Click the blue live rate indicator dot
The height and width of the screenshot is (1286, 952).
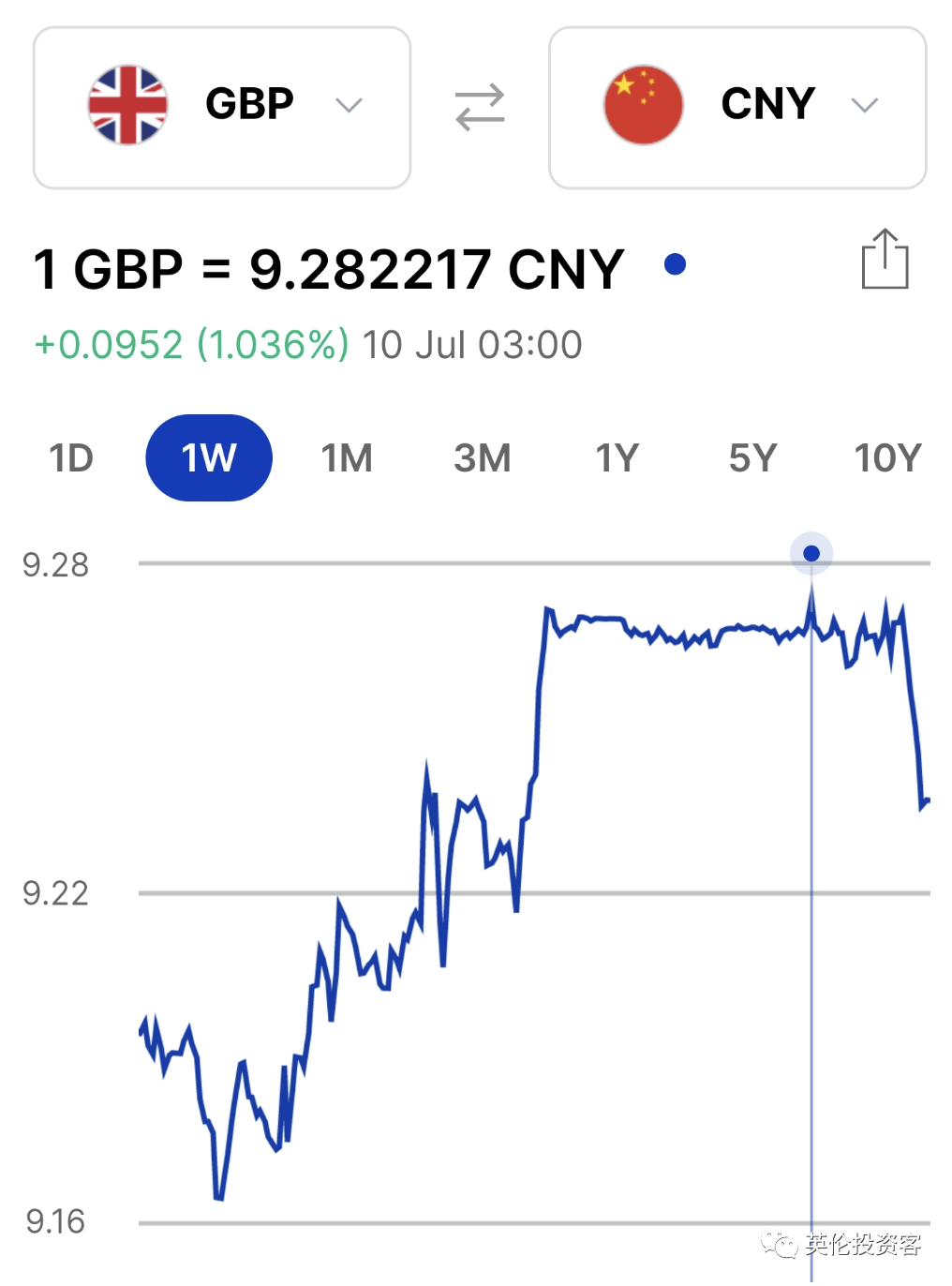click(675, 265)
